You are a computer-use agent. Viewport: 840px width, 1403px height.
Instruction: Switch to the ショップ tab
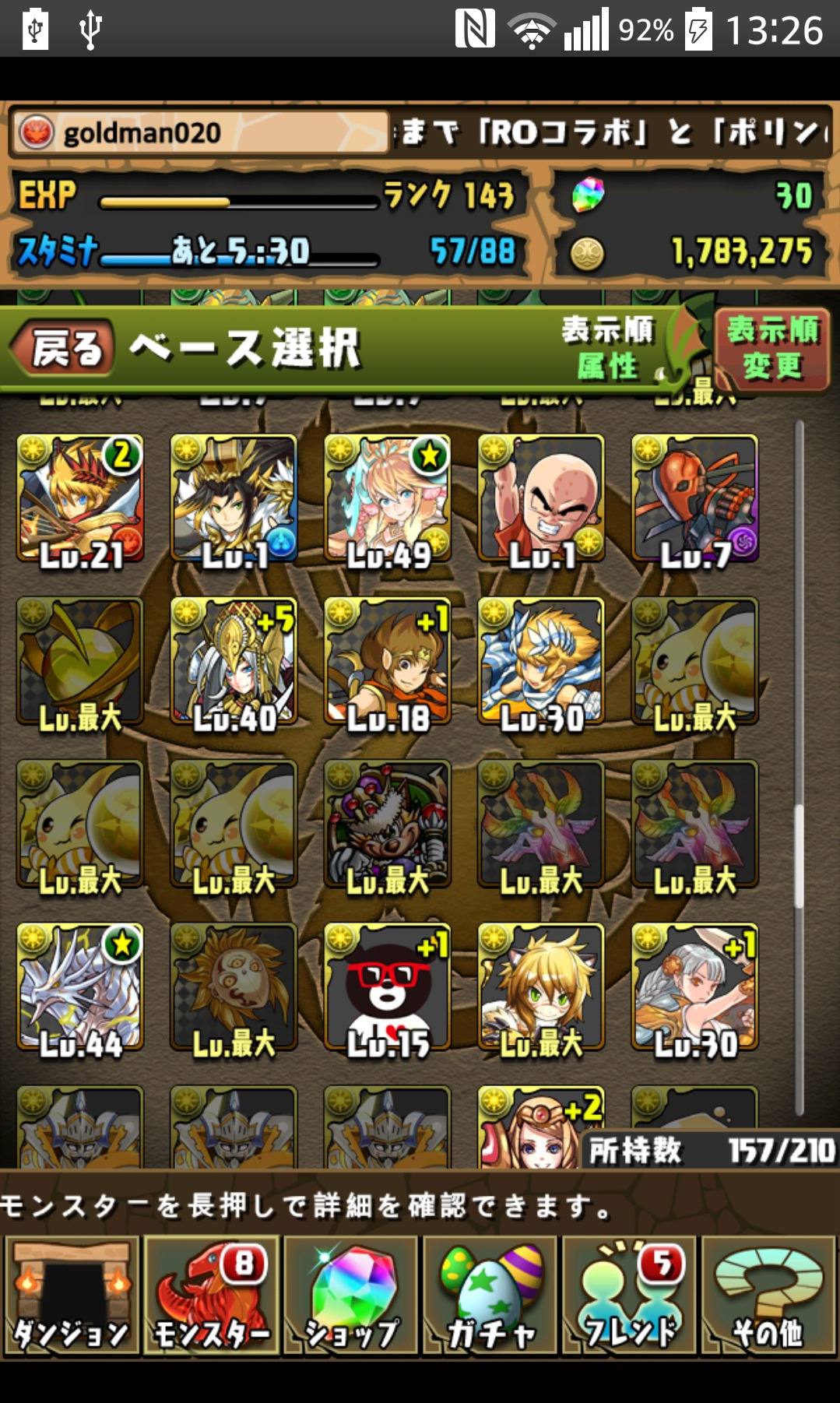point(350,1296)
